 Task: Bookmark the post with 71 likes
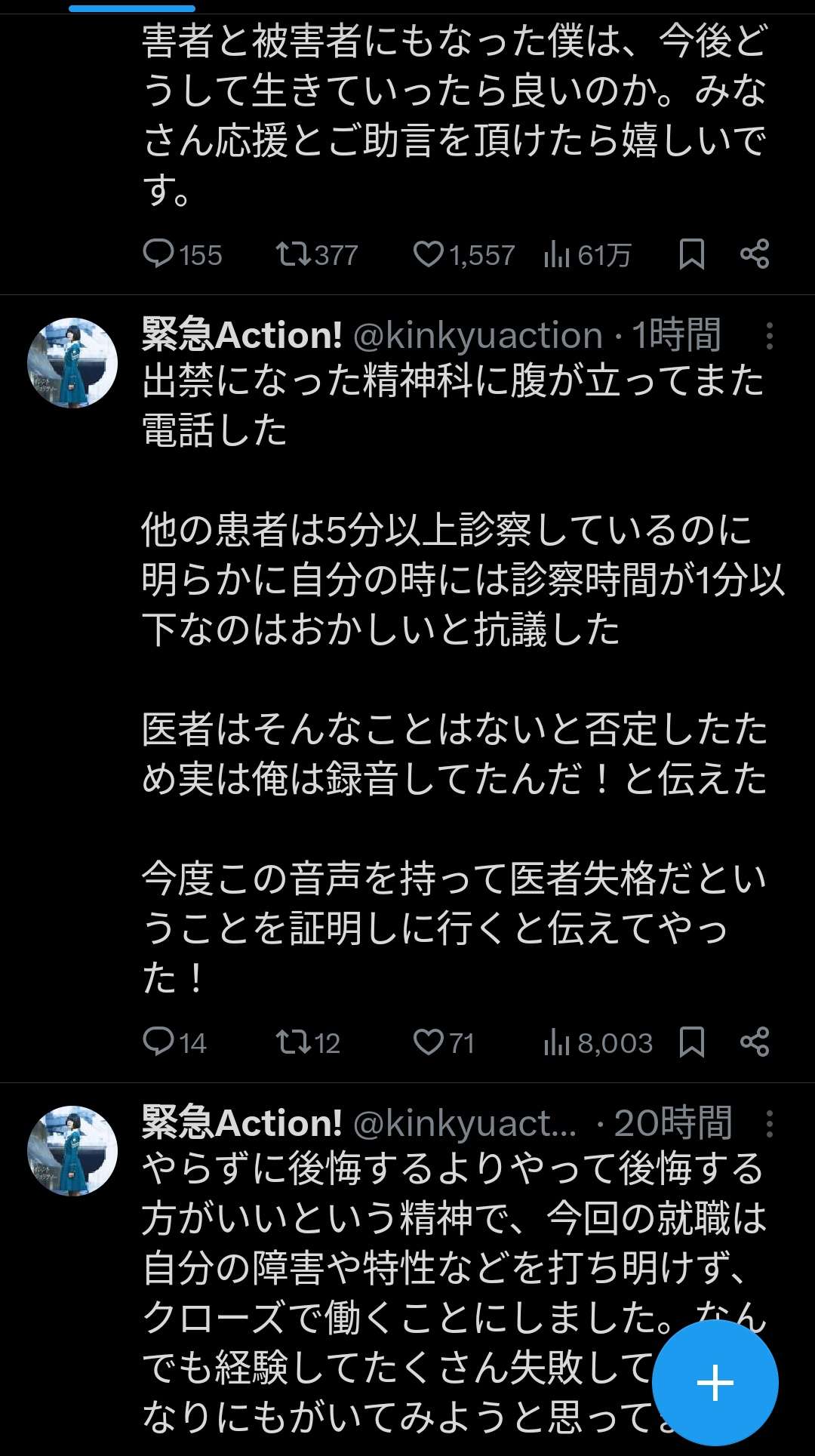click(691, 1042)
